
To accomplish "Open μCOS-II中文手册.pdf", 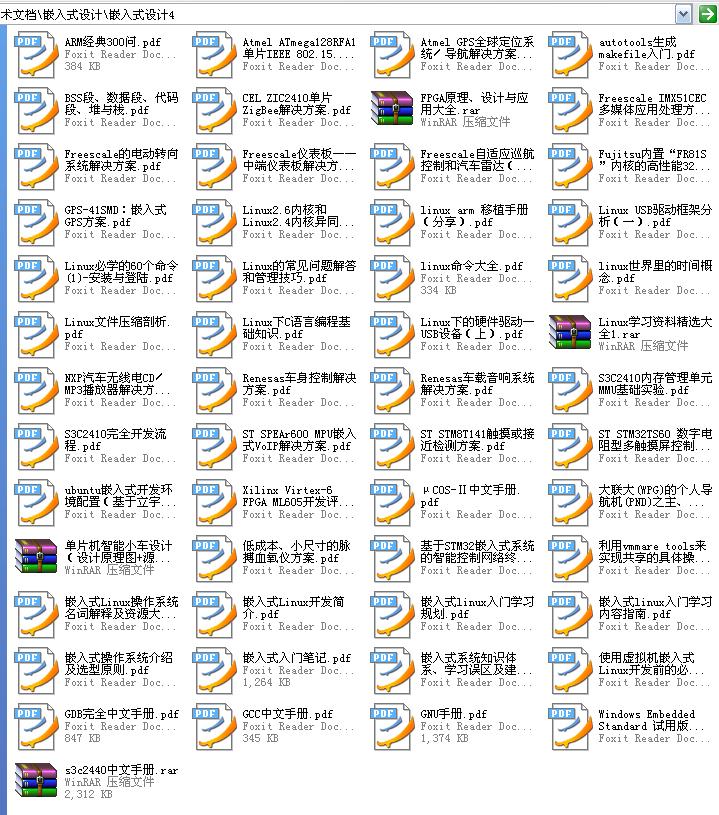I will [394, 502].
